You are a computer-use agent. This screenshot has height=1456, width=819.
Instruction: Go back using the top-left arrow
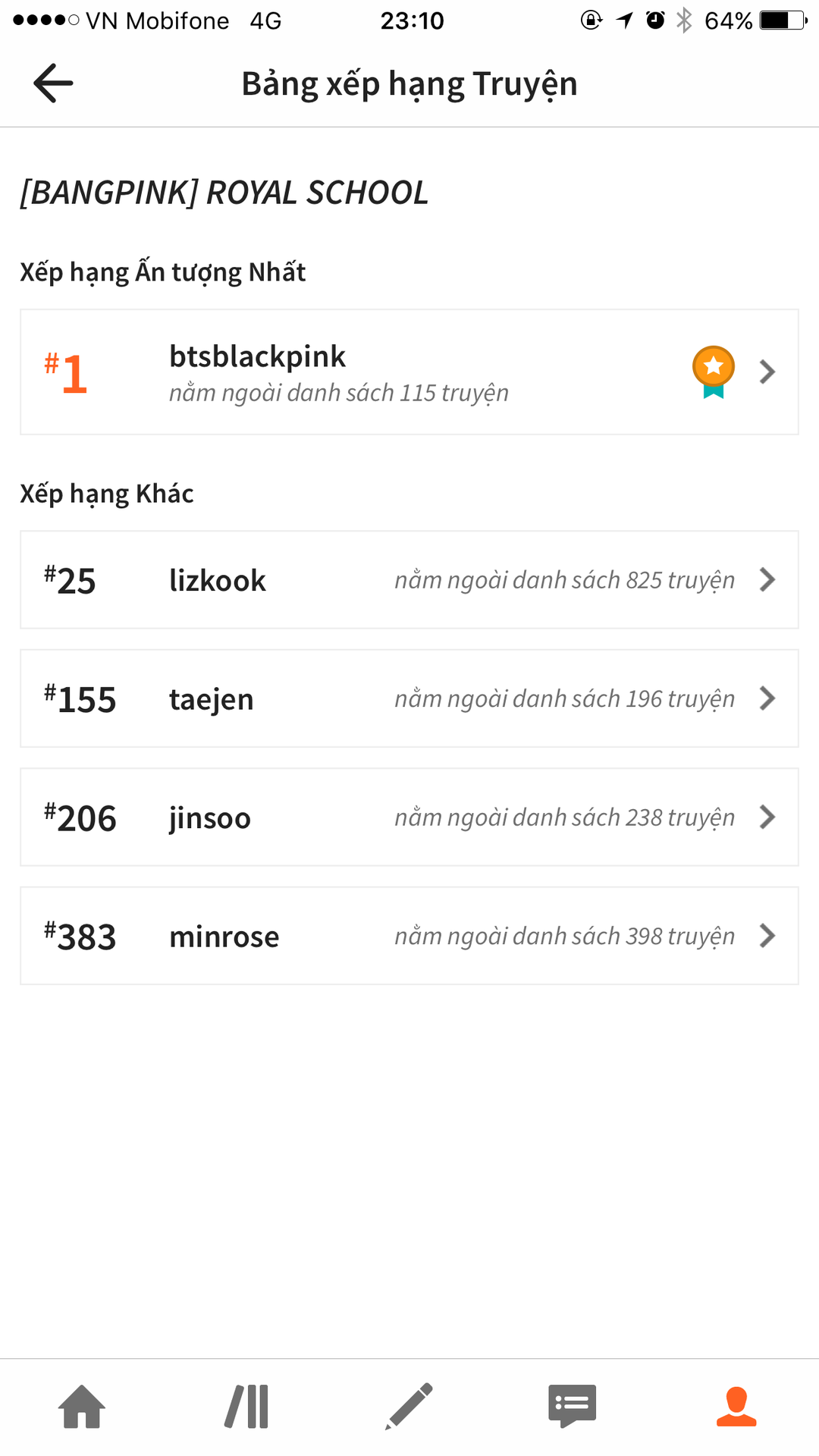(53, 83)
